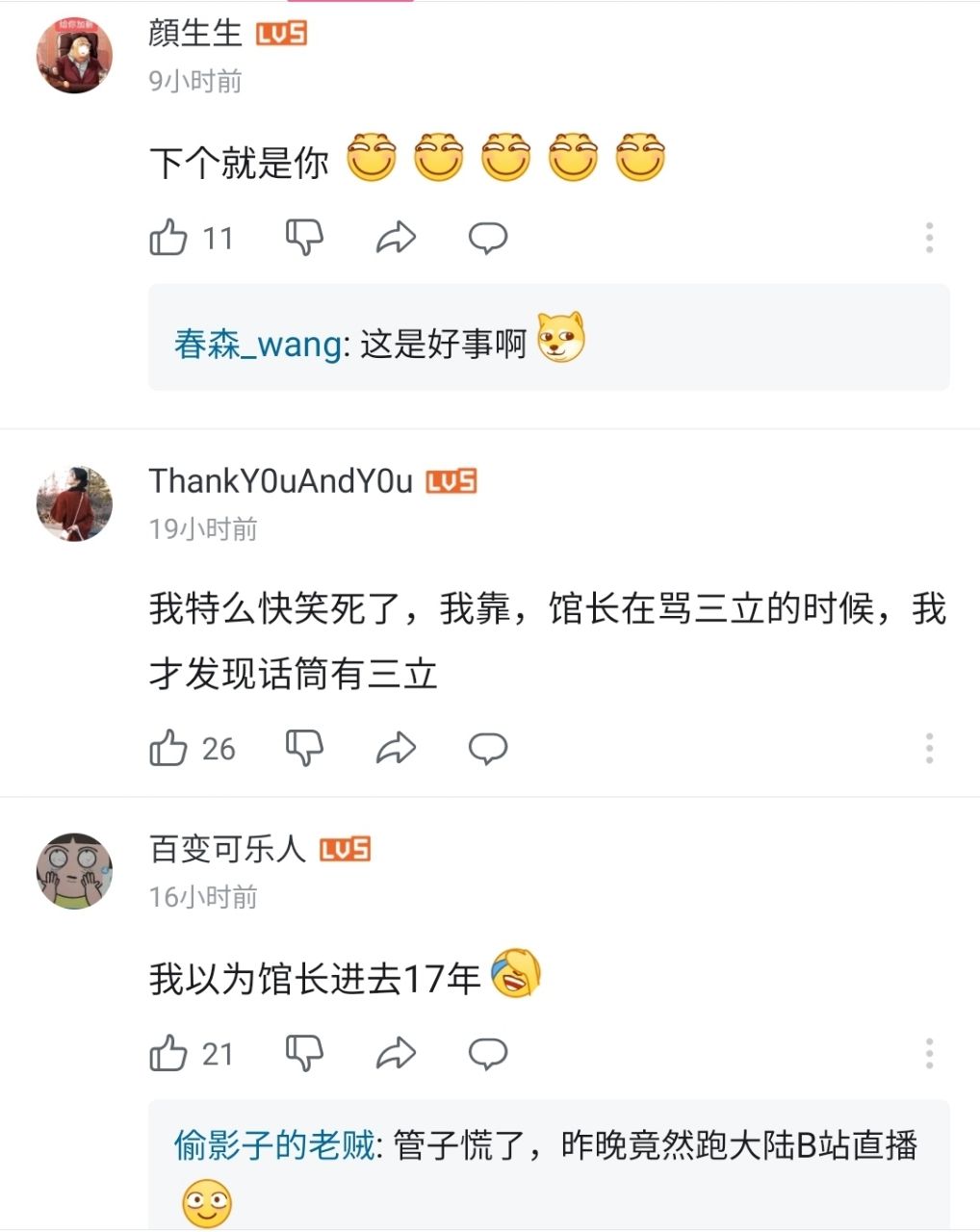Screen dimensions: 980x1232
Task: Reply to 百变可乐人's comment
Action: tap(488, 1054)
